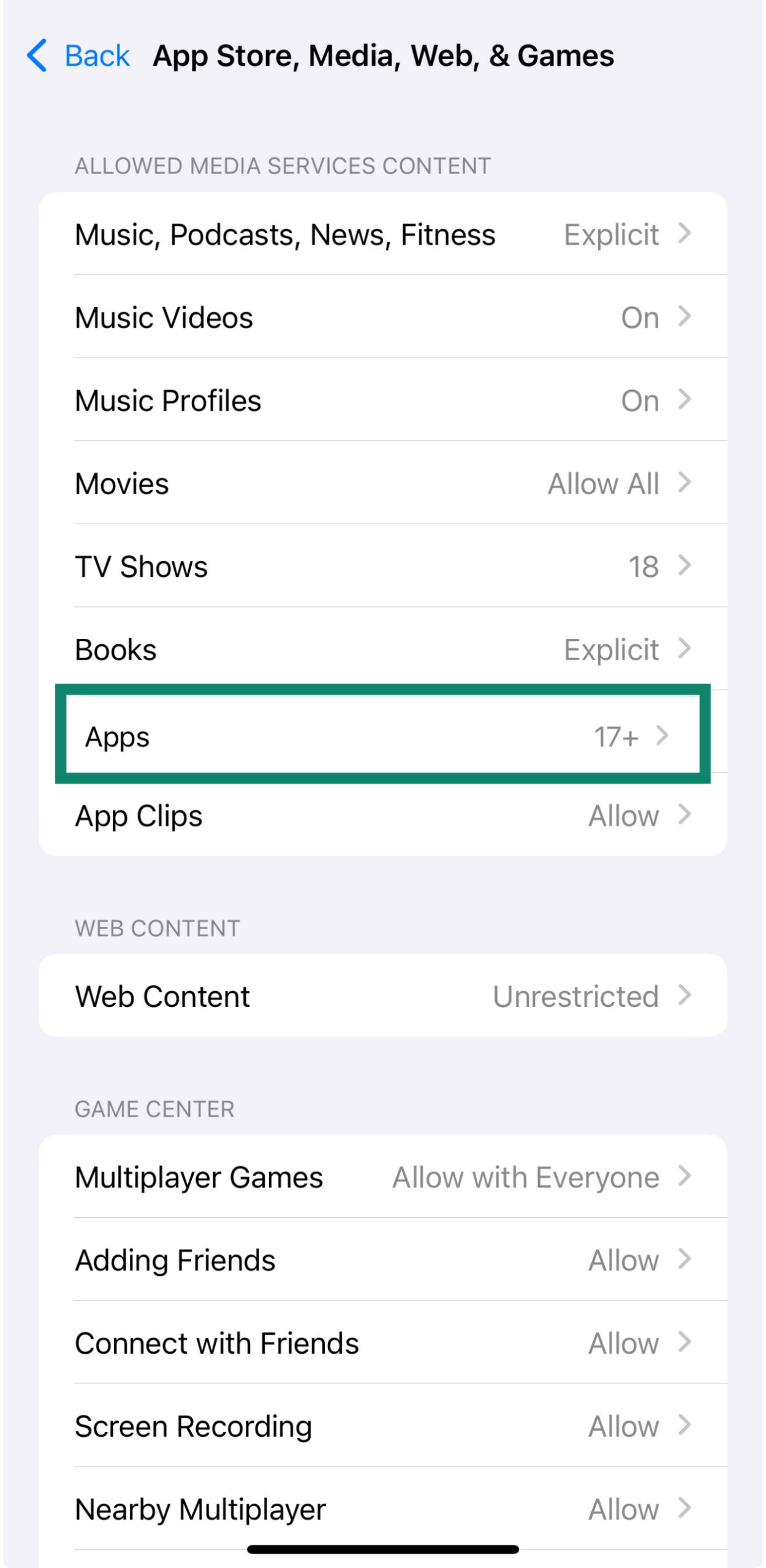Open Movies rating restrictions

click(382, 483)
